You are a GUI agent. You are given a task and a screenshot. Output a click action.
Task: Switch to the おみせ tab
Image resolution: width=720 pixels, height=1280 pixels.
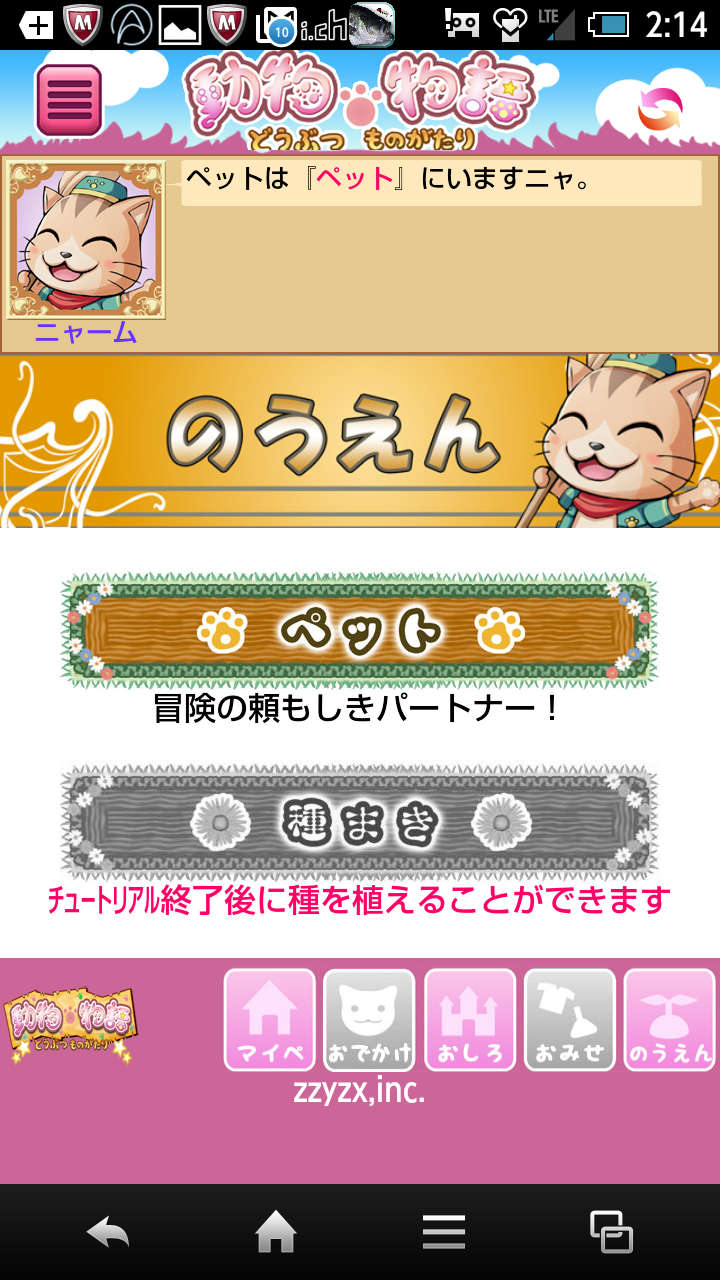point(570,1019)
